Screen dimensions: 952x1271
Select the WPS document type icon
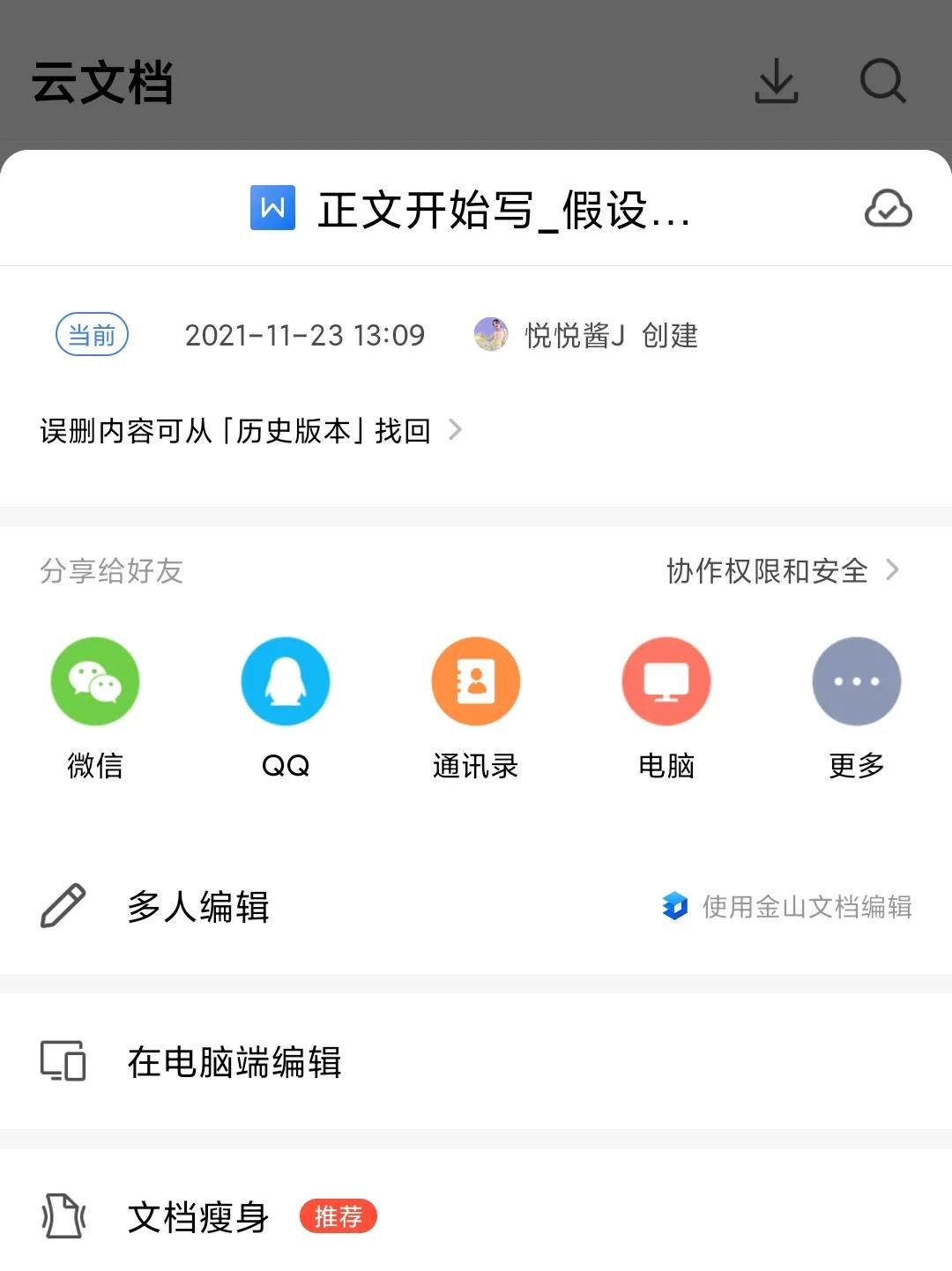[271, 209]
